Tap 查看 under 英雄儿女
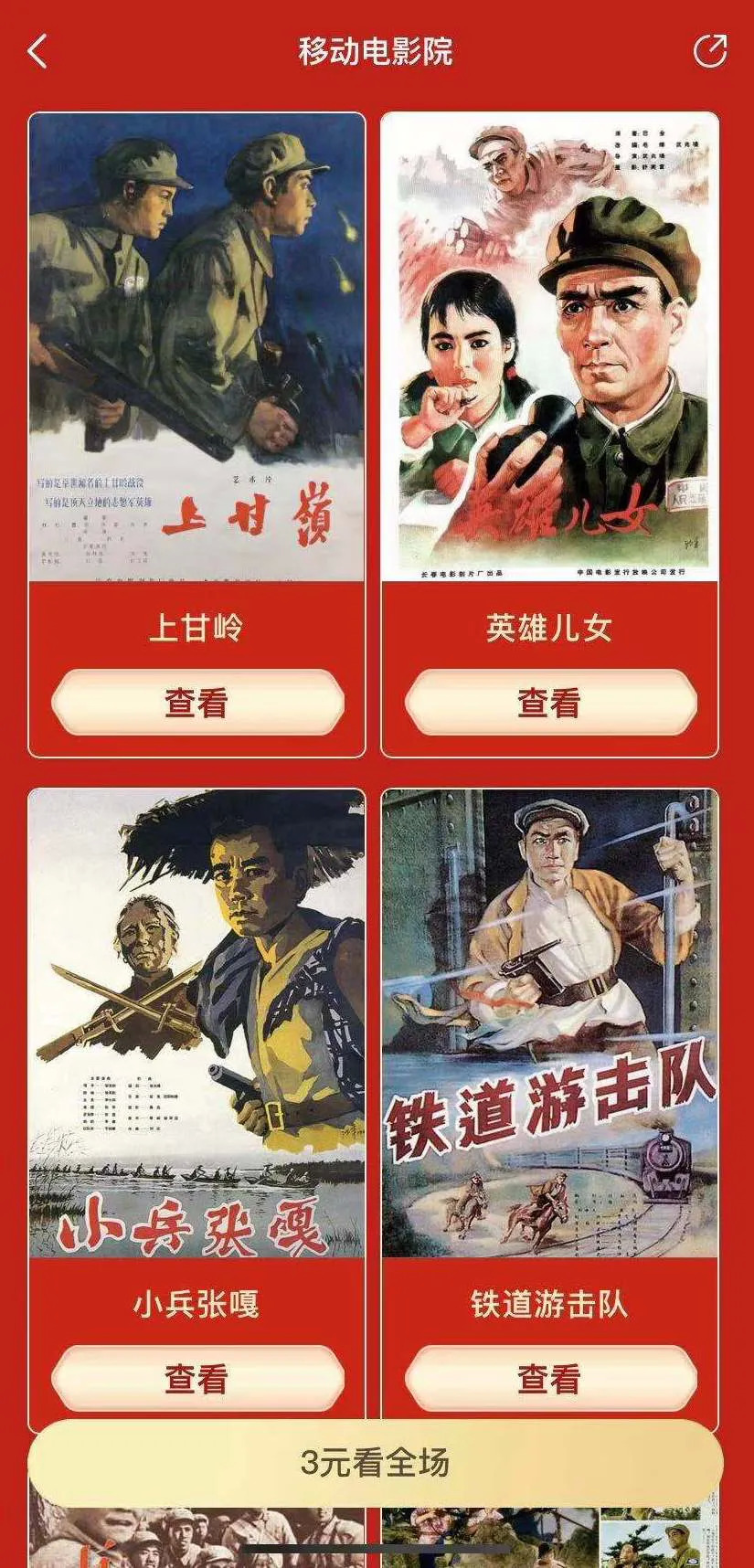Viewport: 754px width, 1568px height. click(x=549, y=703)
